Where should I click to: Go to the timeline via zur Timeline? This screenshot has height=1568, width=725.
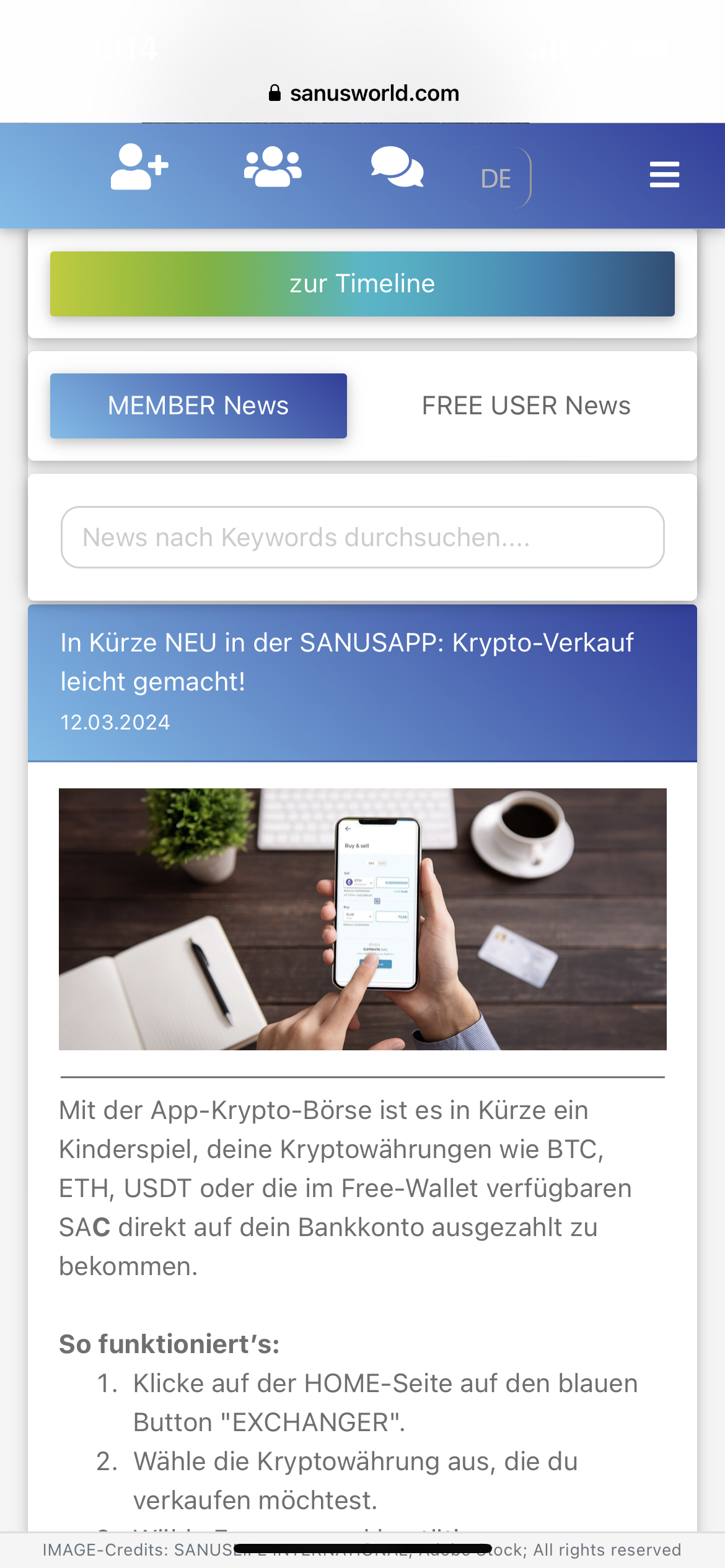[x=362, y=284]
